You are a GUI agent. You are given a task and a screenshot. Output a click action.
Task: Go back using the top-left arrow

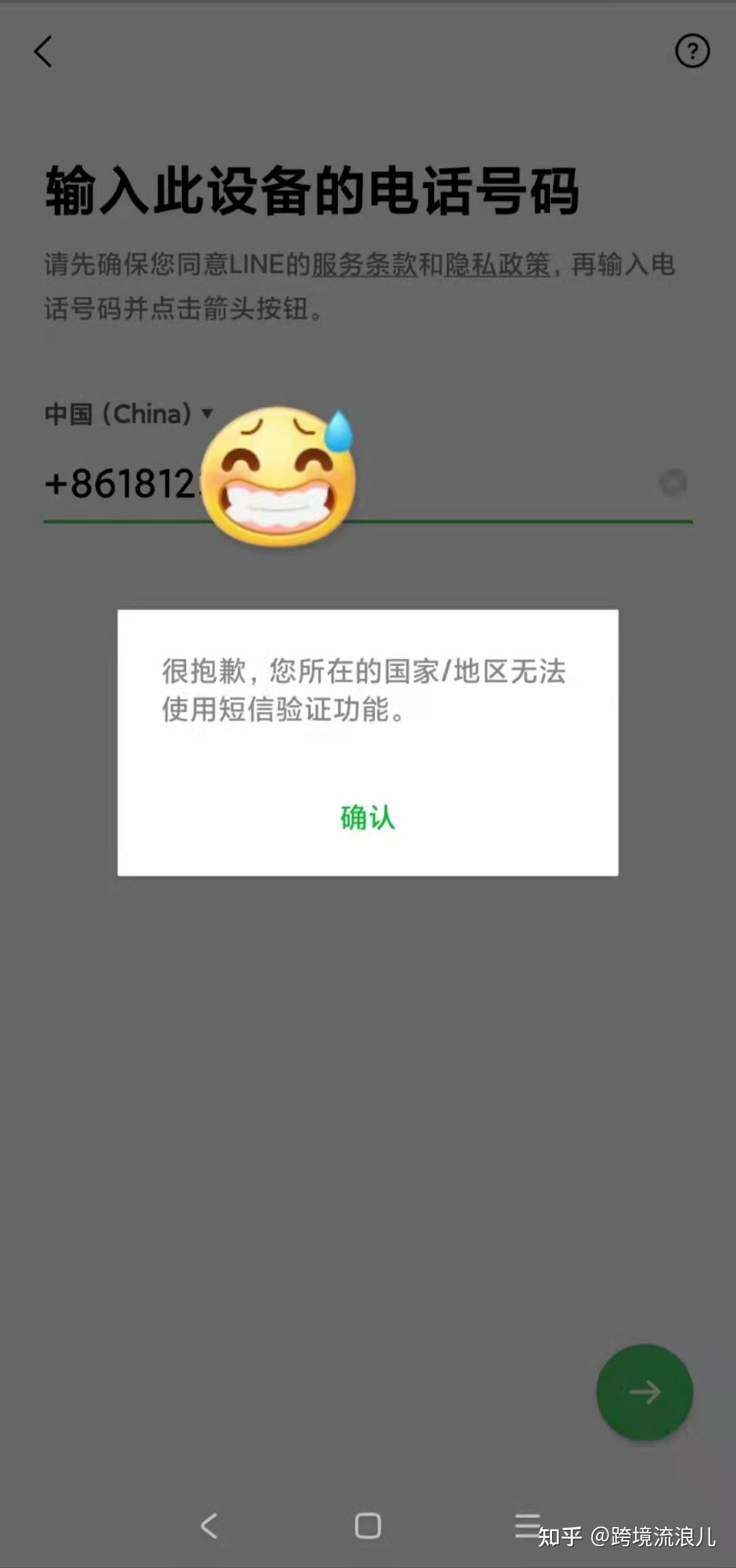[43, 52]
